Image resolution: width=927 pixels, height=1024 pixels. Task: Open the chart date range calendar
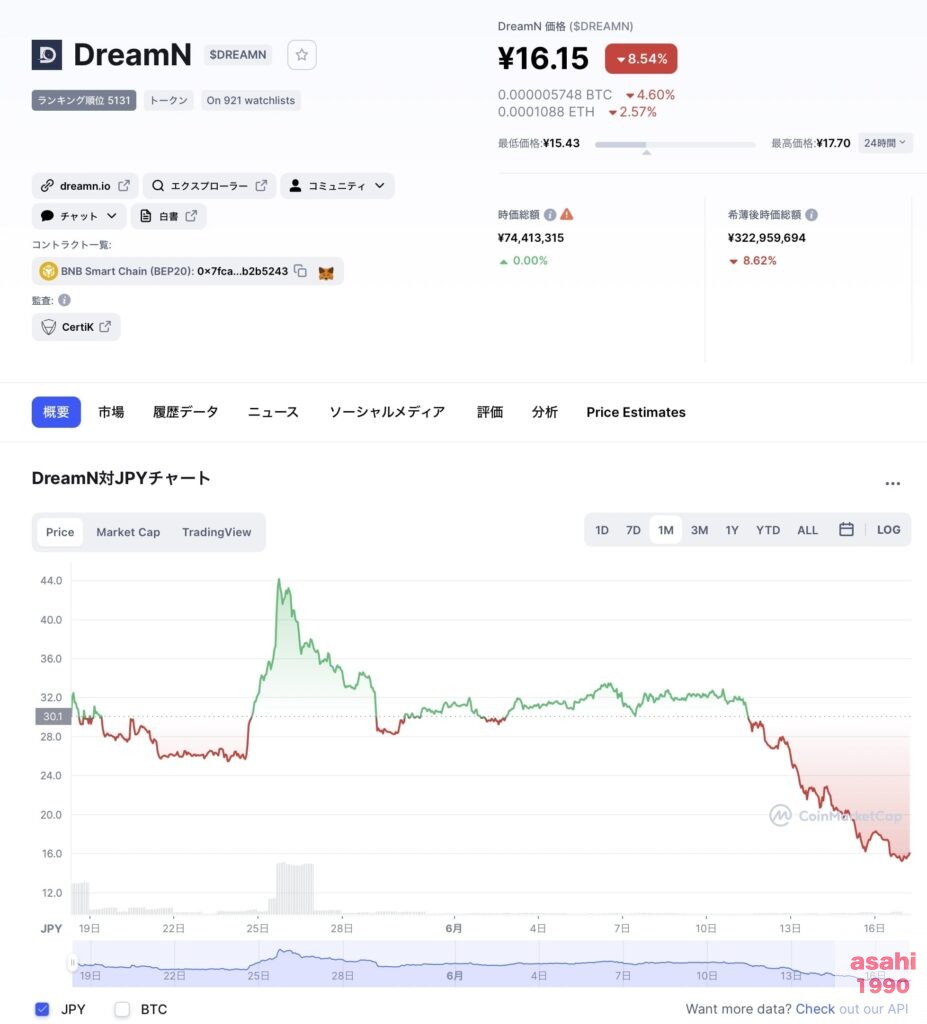click(x=846, y=530)
